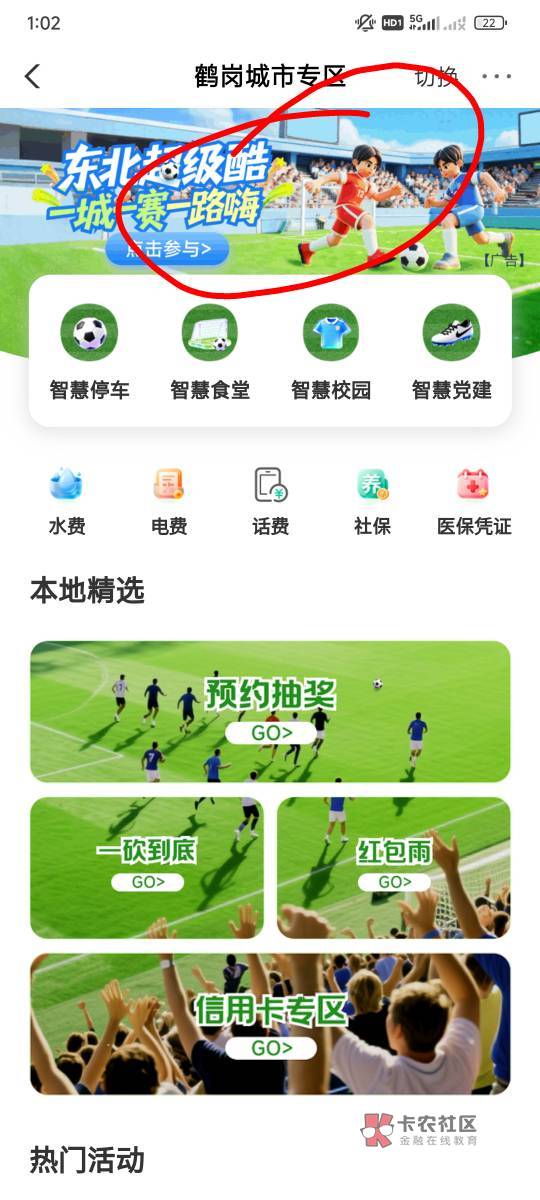
Task: Tap 点击参与 on the football banner
Action: point(167,250)
